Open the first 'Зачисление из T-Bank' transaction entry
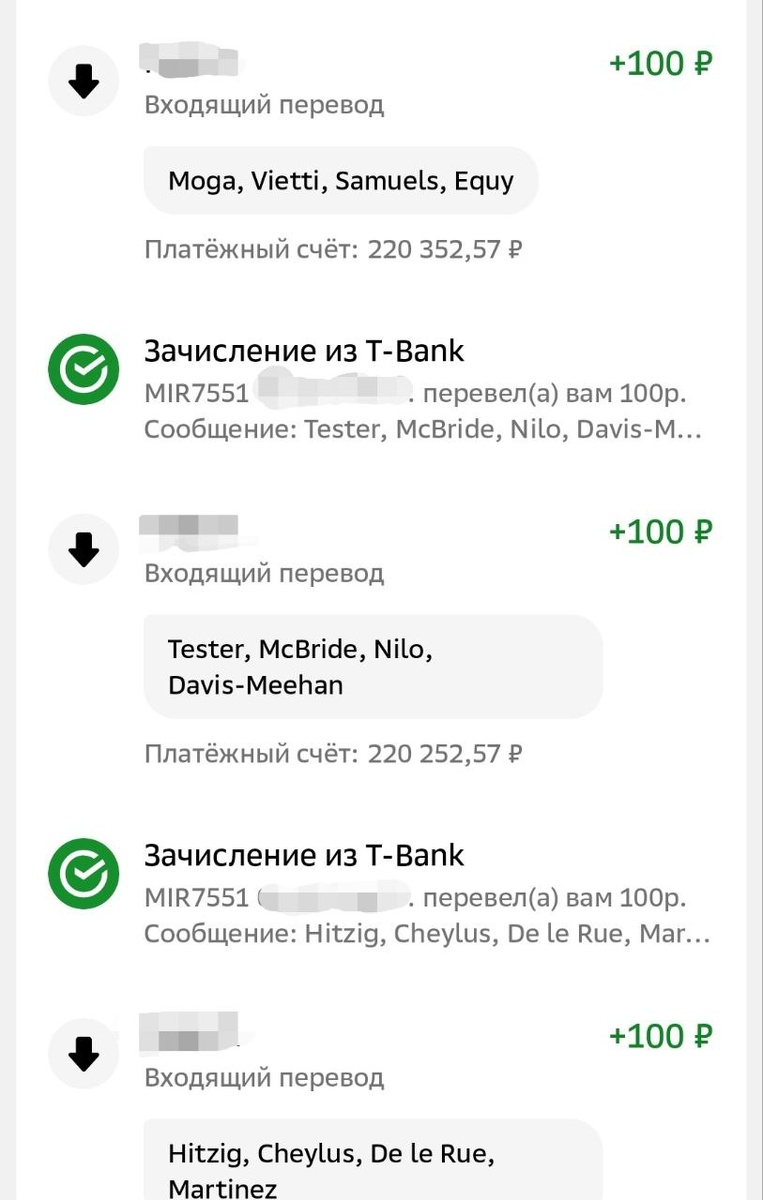Viewport: 763px width, 1200px height. click(x=303, y=350)
